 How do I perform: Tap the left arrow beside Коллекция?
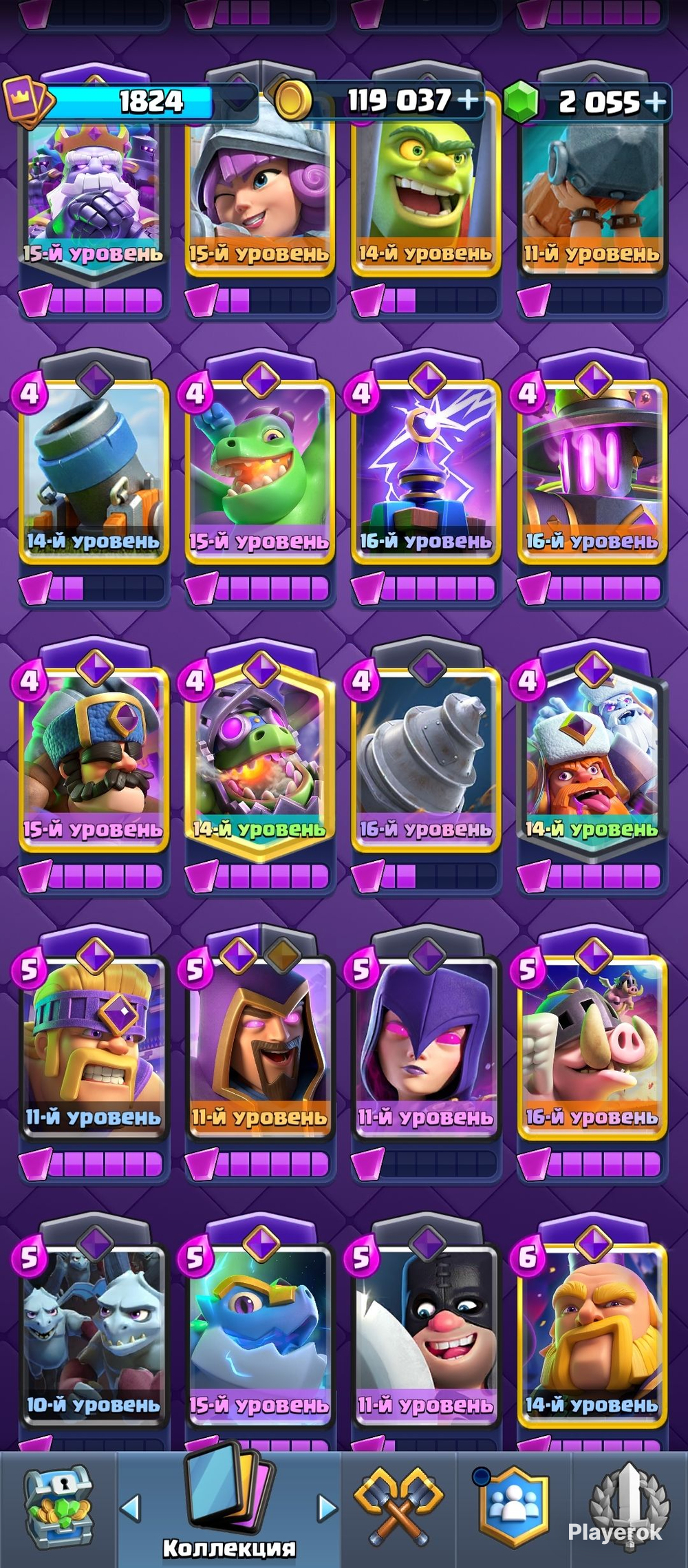pyautogui.click(x=131, y=1508)
